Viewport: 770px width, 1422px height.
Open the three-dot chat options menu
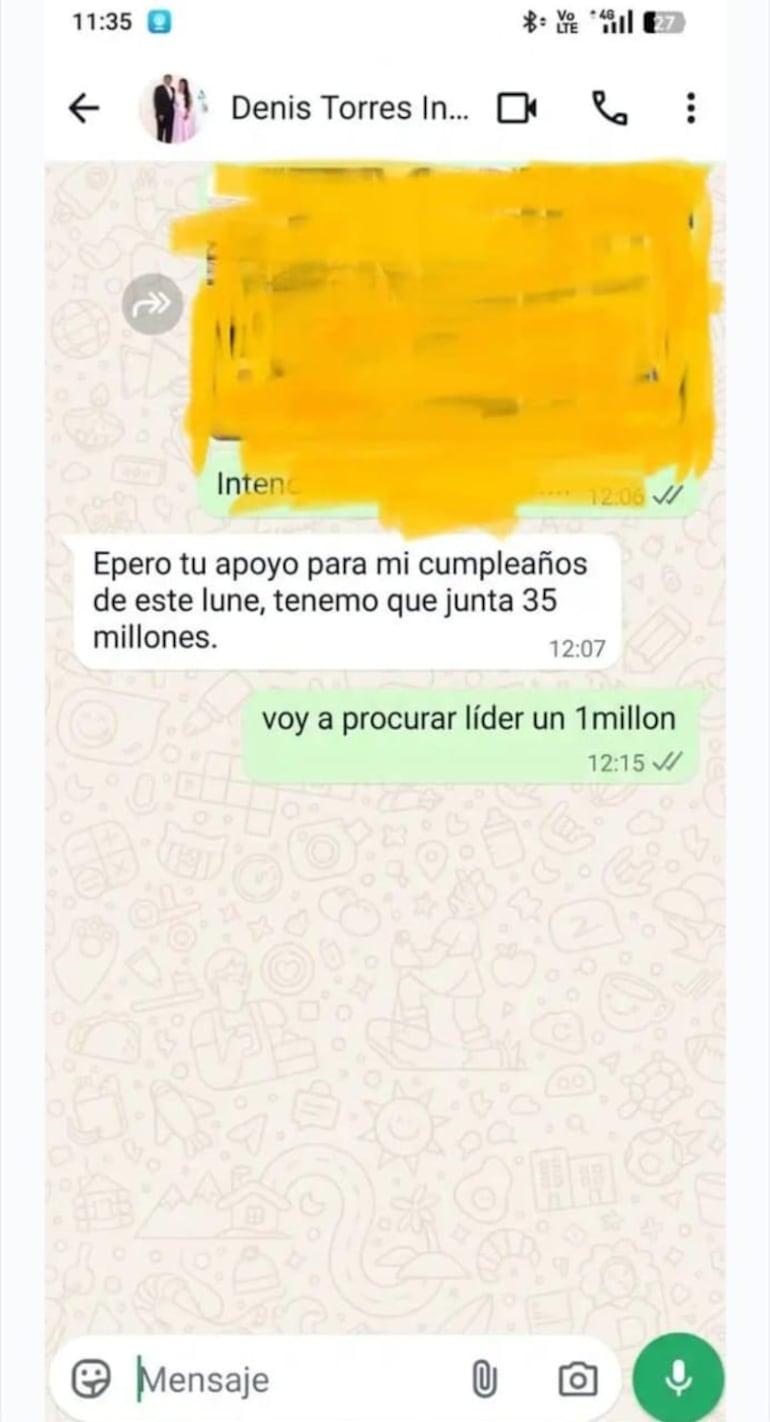pos(688,108)
